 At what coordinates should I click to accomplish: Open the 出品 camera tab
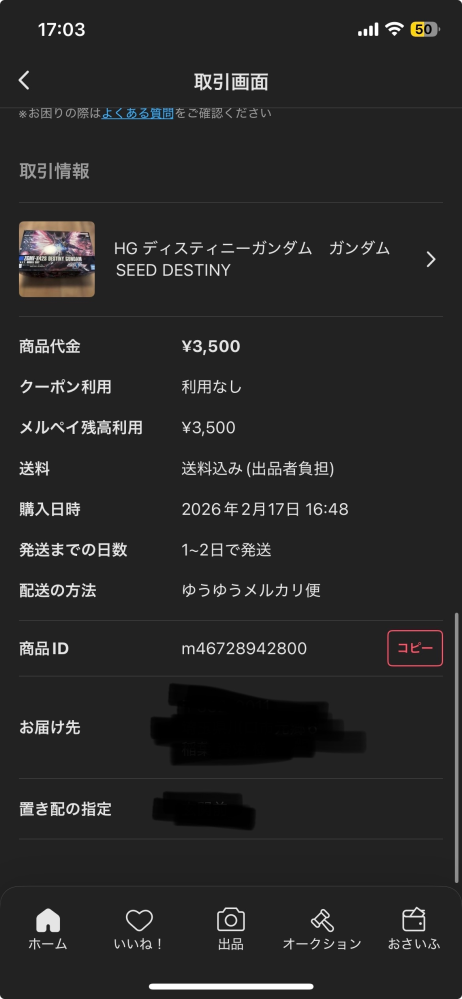click(x=231, y=929)
